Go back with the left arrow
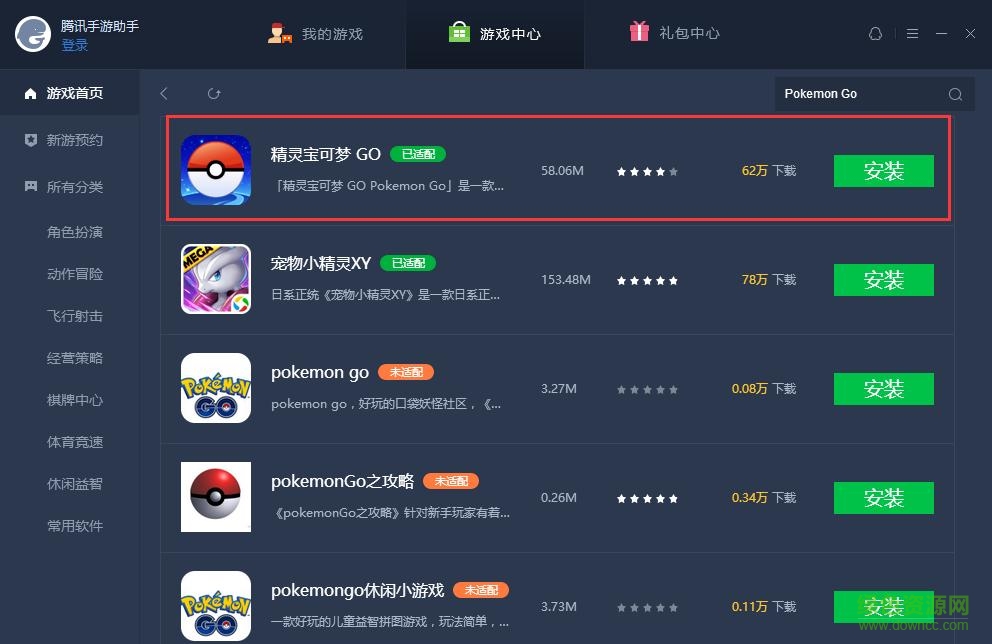 pyautogui.click(x=165, y=94)
